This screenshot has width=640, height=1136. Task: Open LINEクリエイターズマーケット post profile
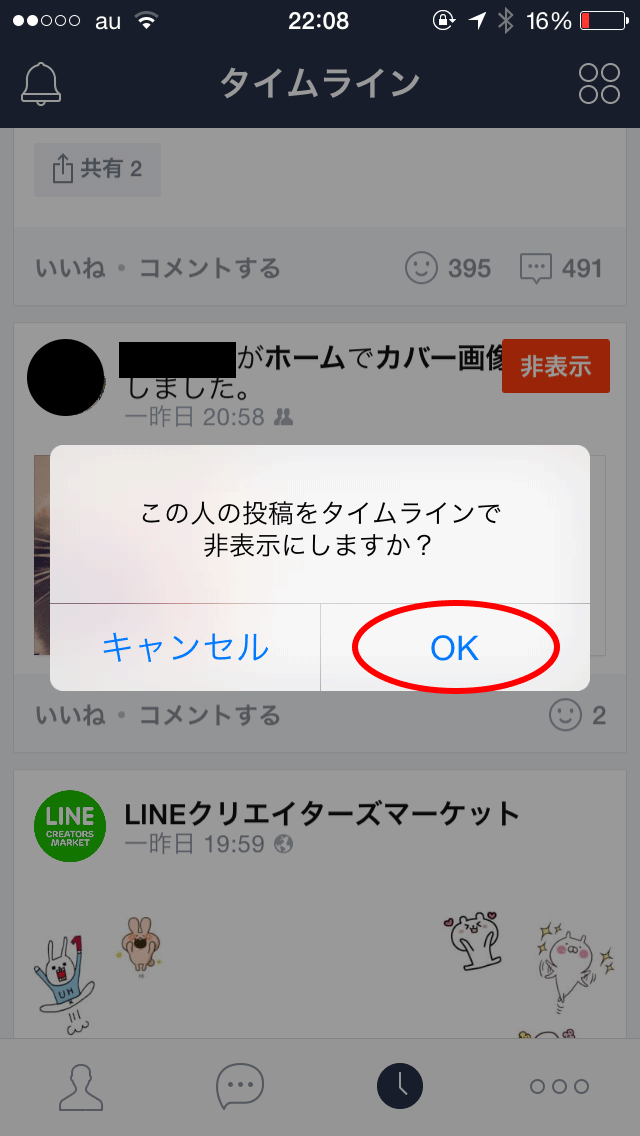70,825
